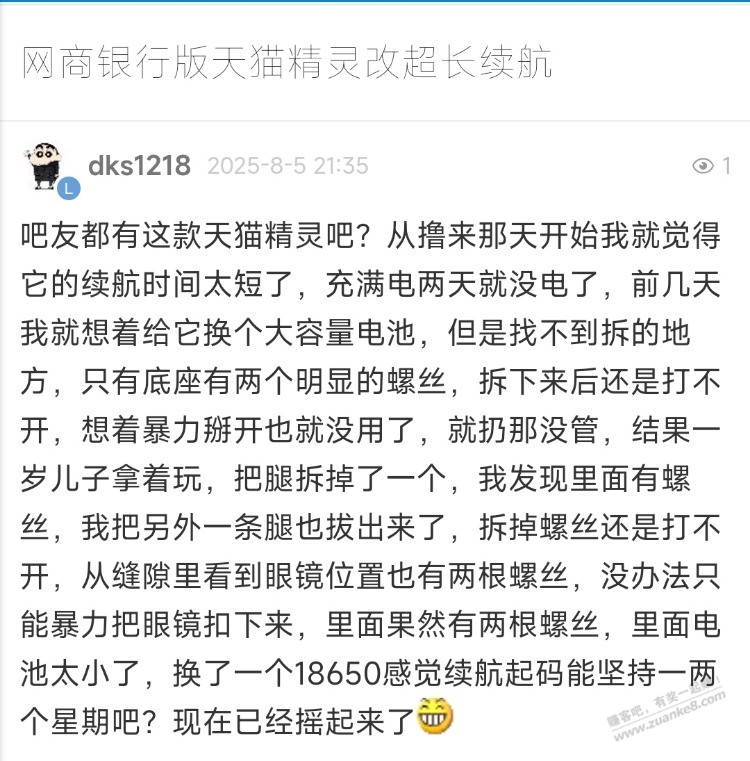Screen dimensions: 750x761
Task: Open the username link dks1218
Action: [x=139, y=166]
